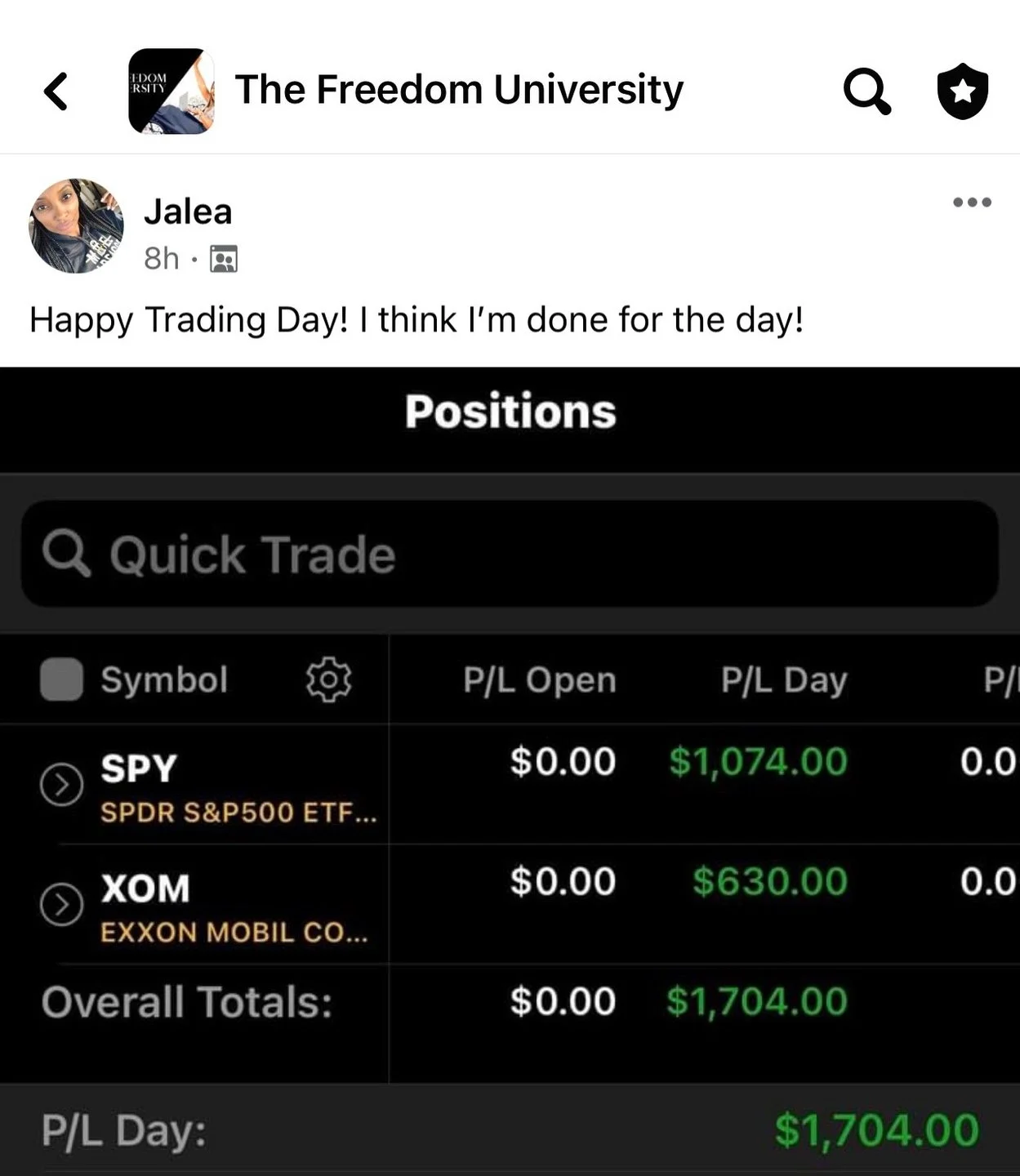Screen dimensions: 1020x1176
Task: Open The Freedom University group info
Action: 458,90
